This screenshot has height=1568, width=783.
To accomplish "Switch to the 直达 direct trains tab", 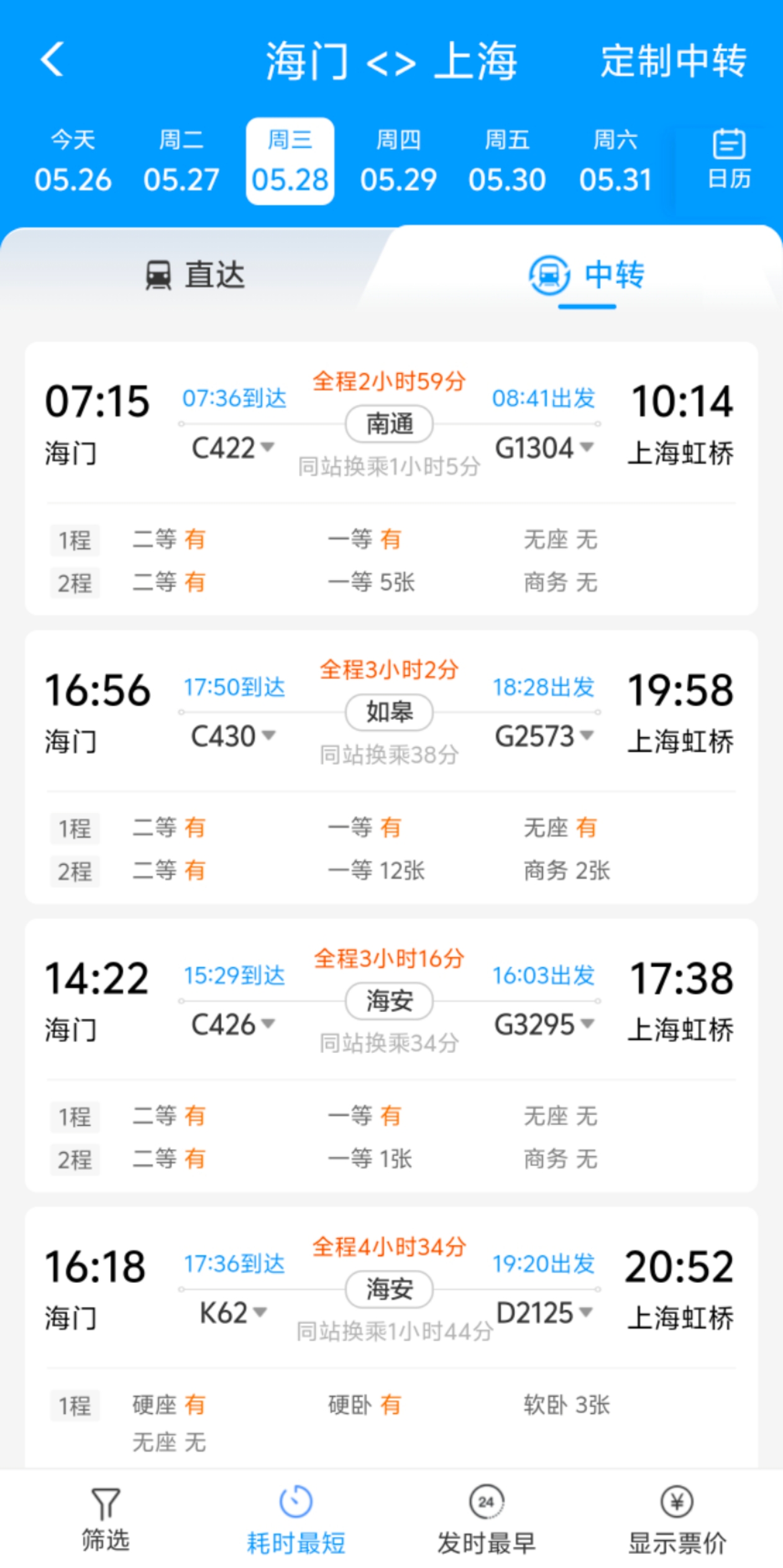I will pyautogui.click(x=195, y=275).
